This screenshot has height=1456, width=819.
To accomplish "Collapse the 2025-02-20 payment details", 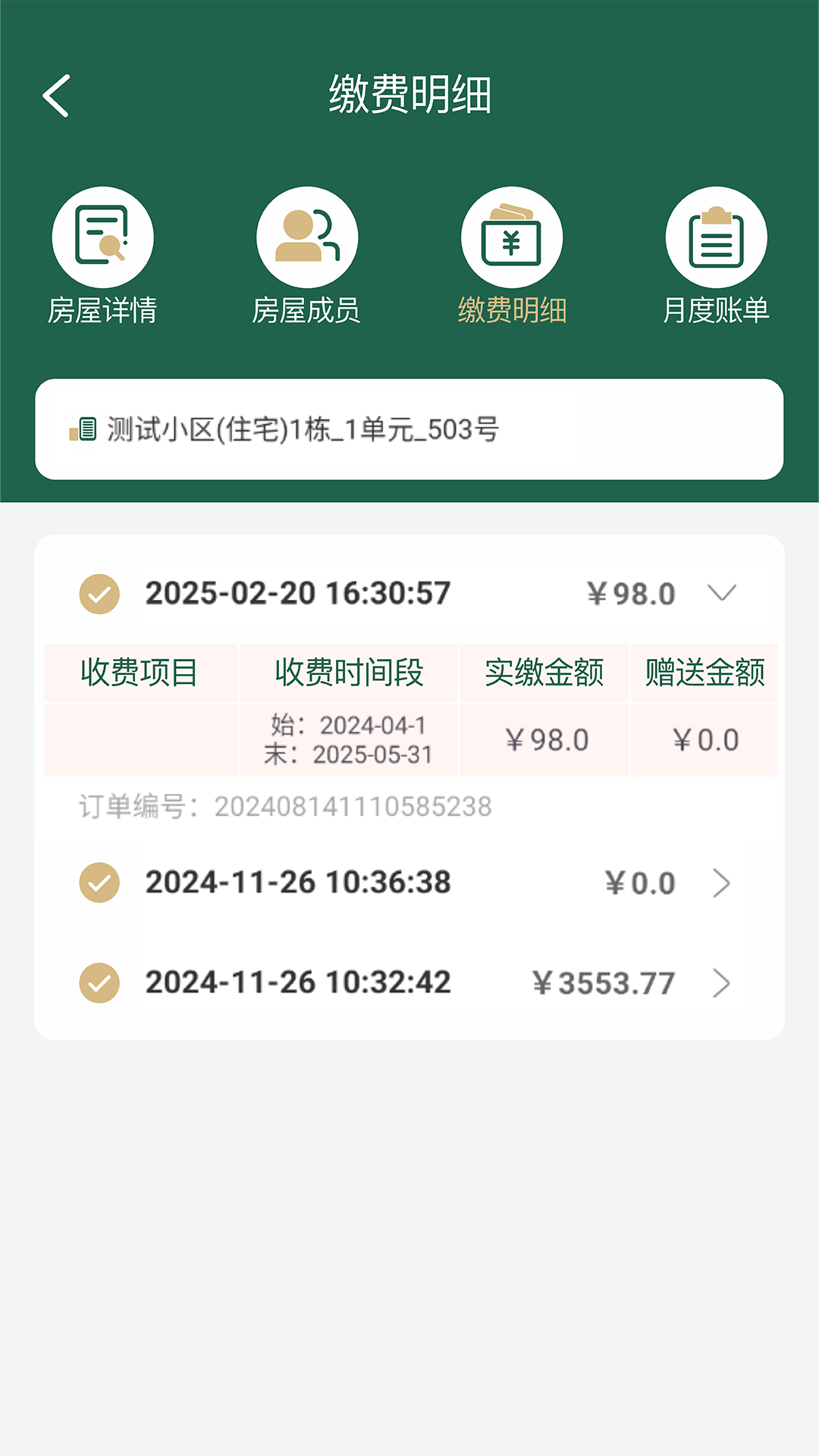I will pyautogui.click(x=723, y=594).
